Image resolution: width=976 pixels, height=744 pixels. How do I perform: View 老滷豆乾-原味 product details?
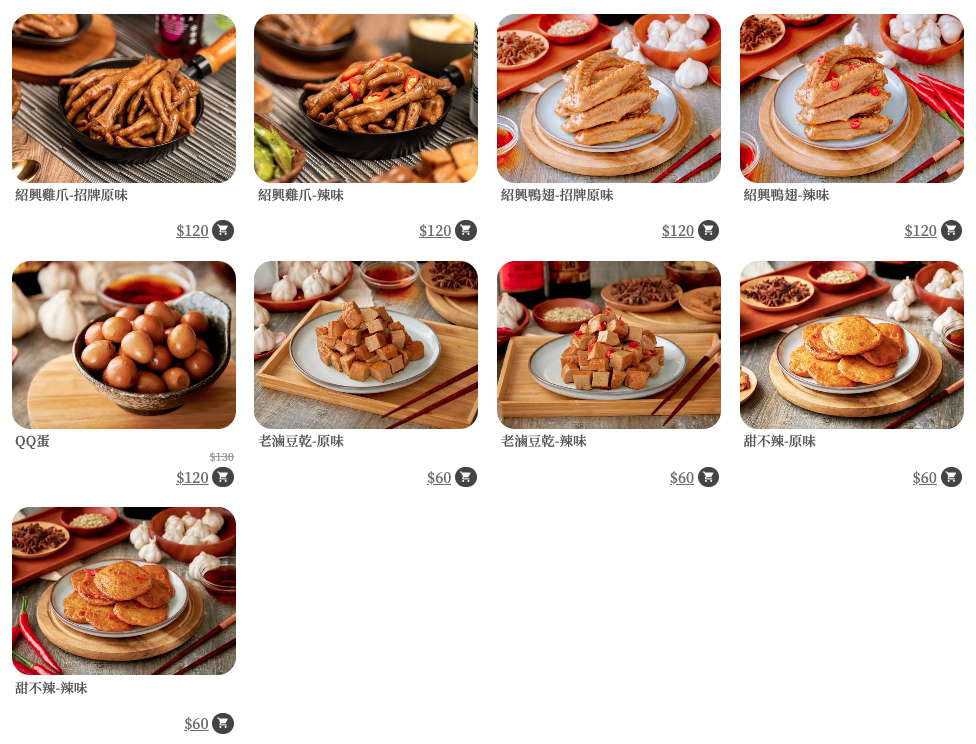[x=366, y=345]
